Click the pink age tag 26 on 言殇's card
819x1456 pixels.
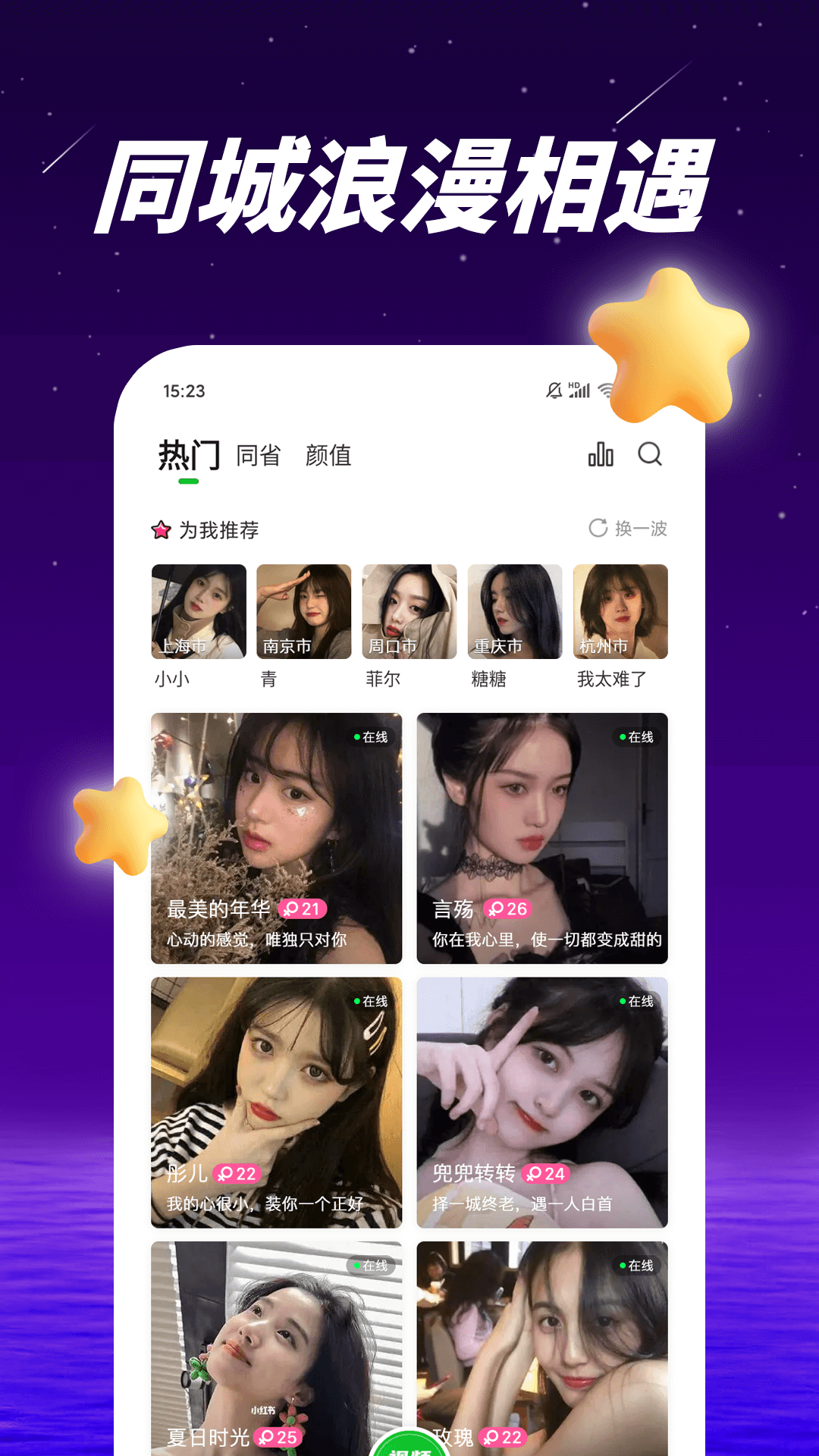coord(506,907)
